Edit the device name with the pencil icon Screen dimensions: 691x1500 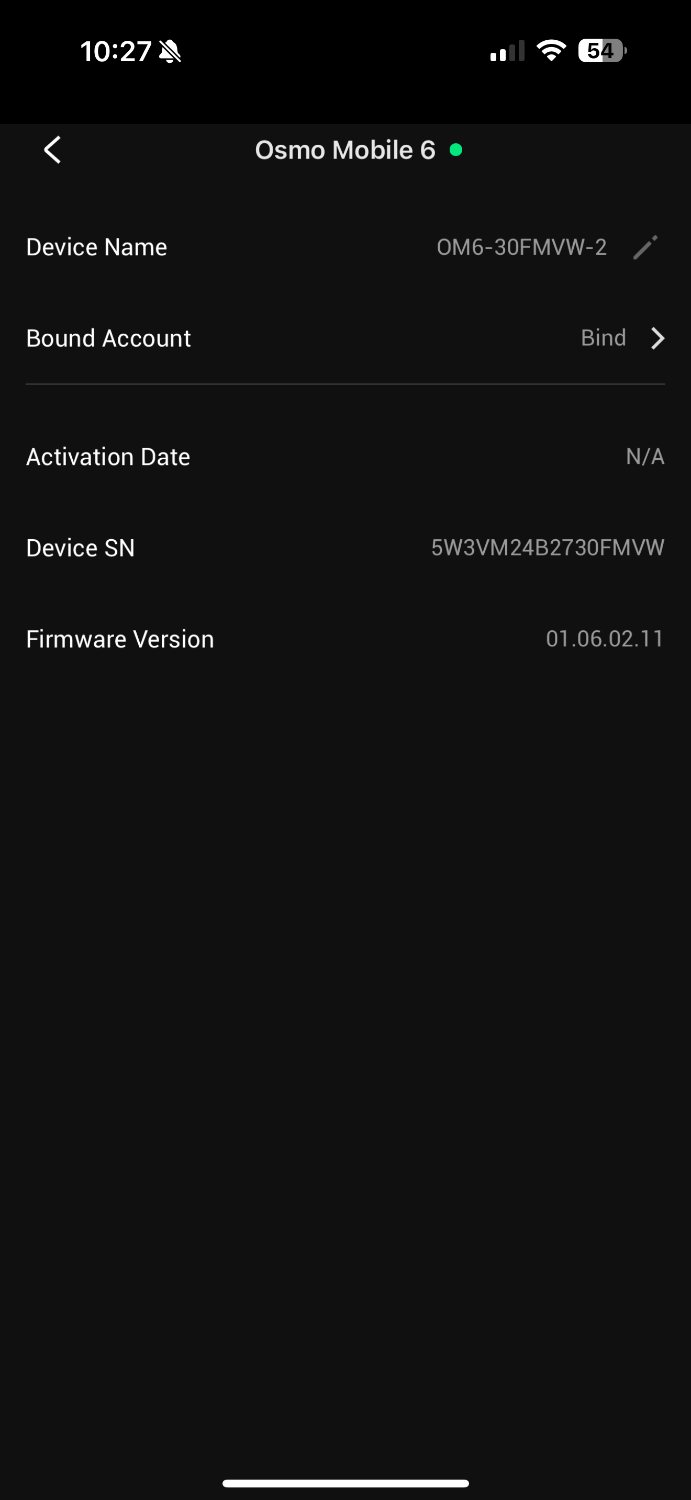pyautogui.click(x=645, y=247)
